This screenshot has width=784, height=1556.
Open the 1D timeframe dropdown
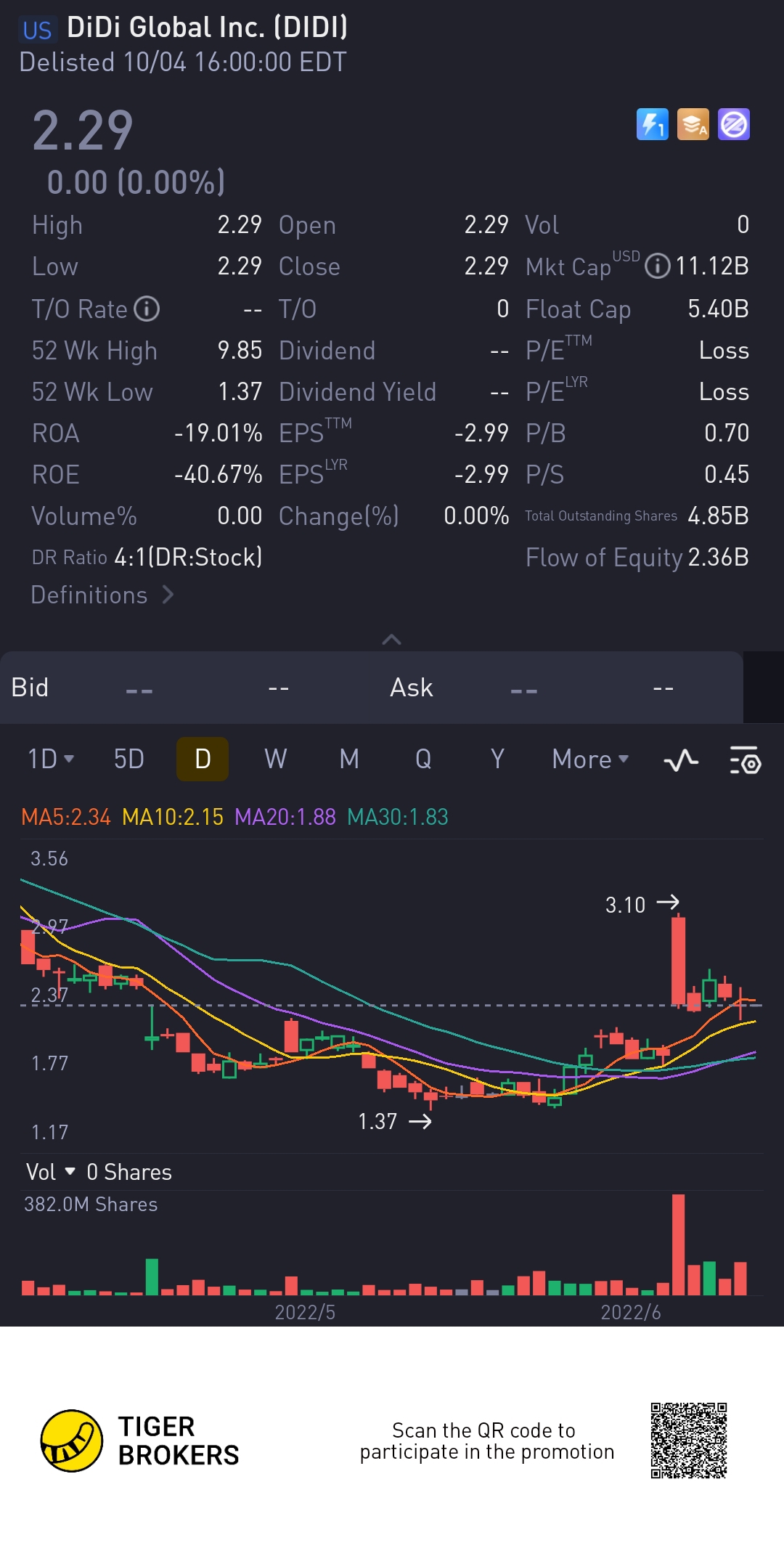click(x=50, y=759)
